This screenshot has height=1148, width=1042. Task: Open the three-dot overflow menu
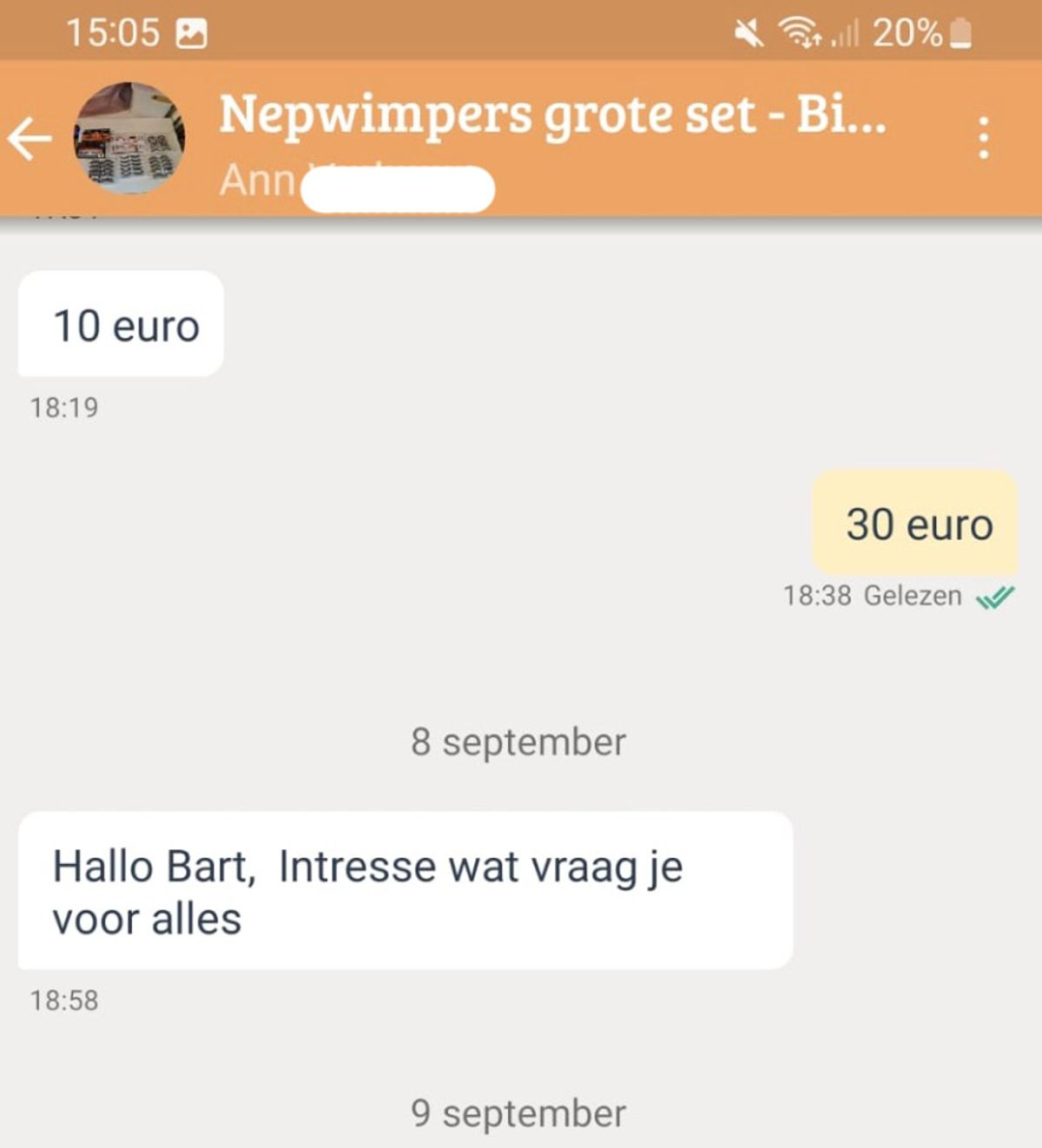click(x=983, y=138)
